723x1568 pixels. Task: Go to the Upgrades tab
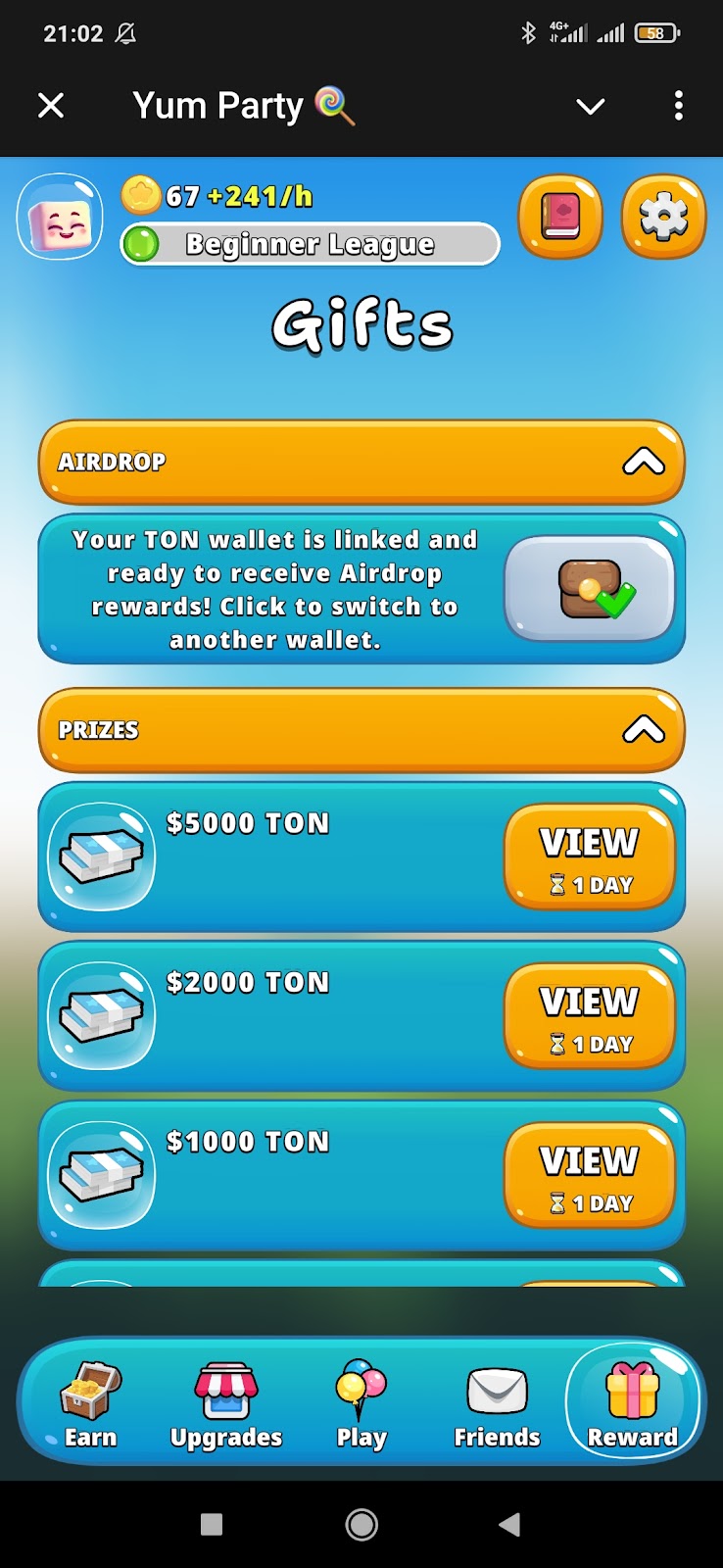(226, 1404)
